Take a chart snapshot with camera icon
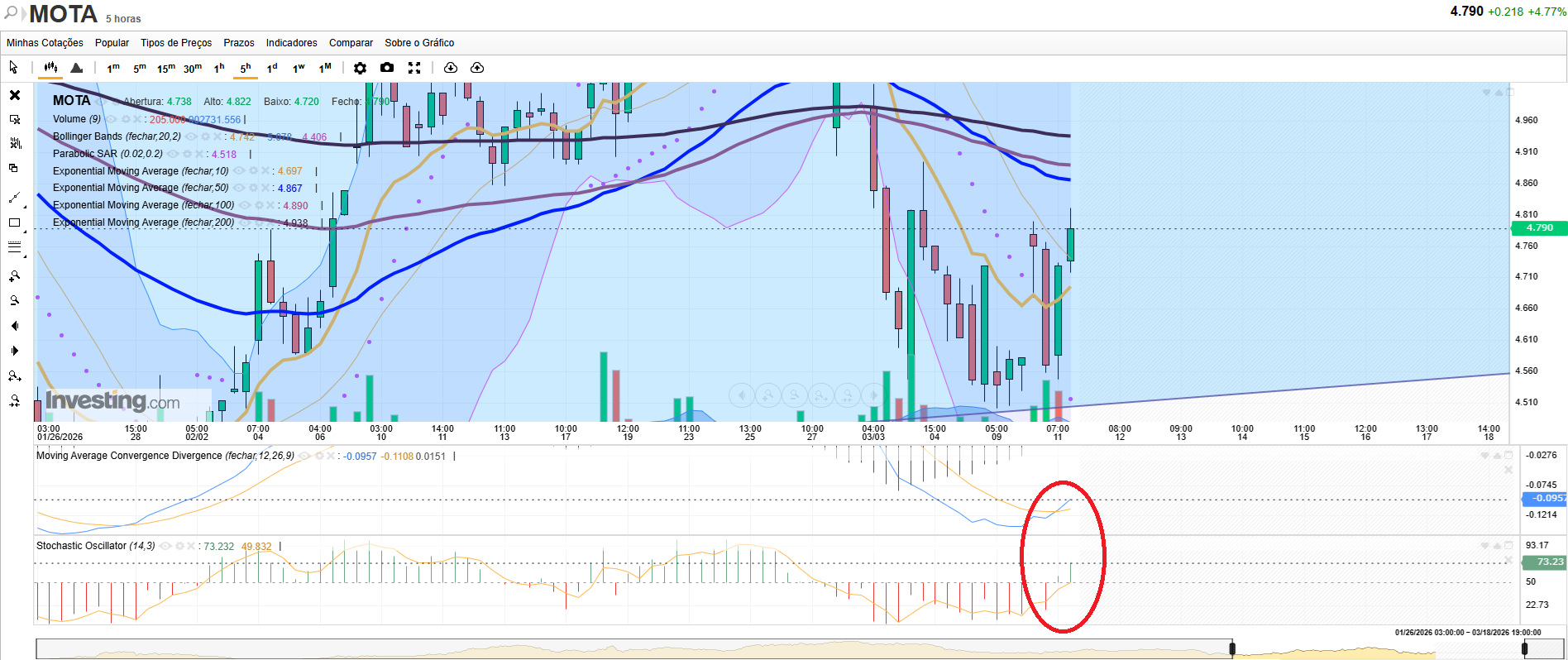The image size is (1568, 660). pos(387,68)
